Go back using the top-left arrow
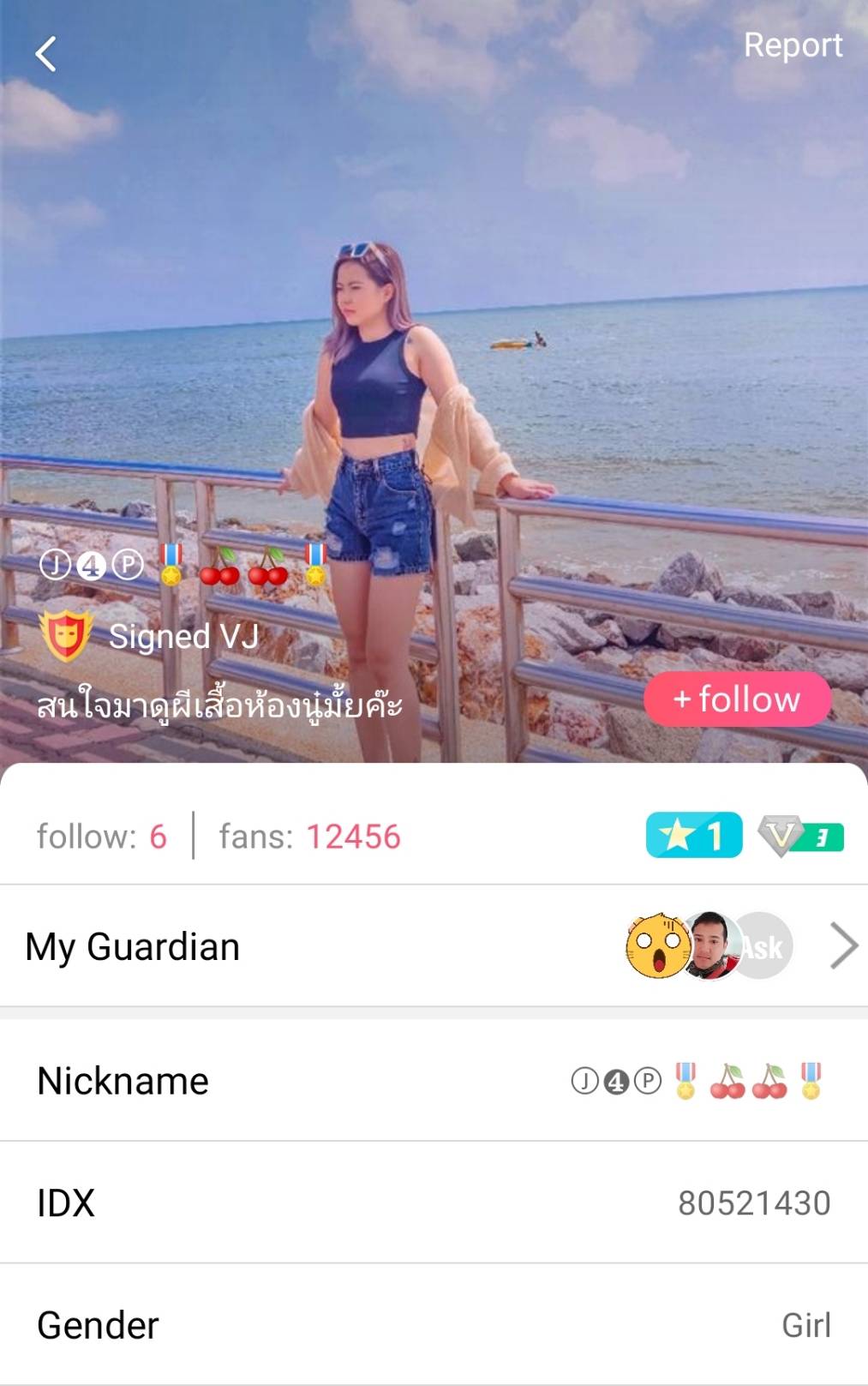 46,54
